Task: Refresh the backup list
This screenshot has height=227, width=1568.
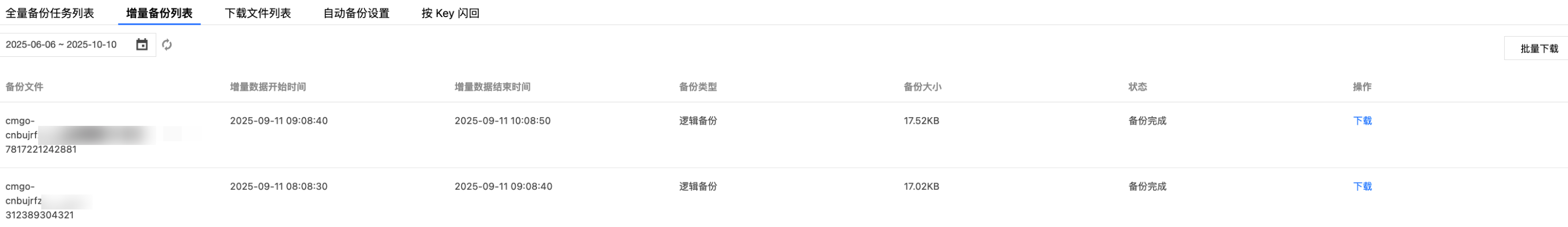Action: click(x=167, y=44)
